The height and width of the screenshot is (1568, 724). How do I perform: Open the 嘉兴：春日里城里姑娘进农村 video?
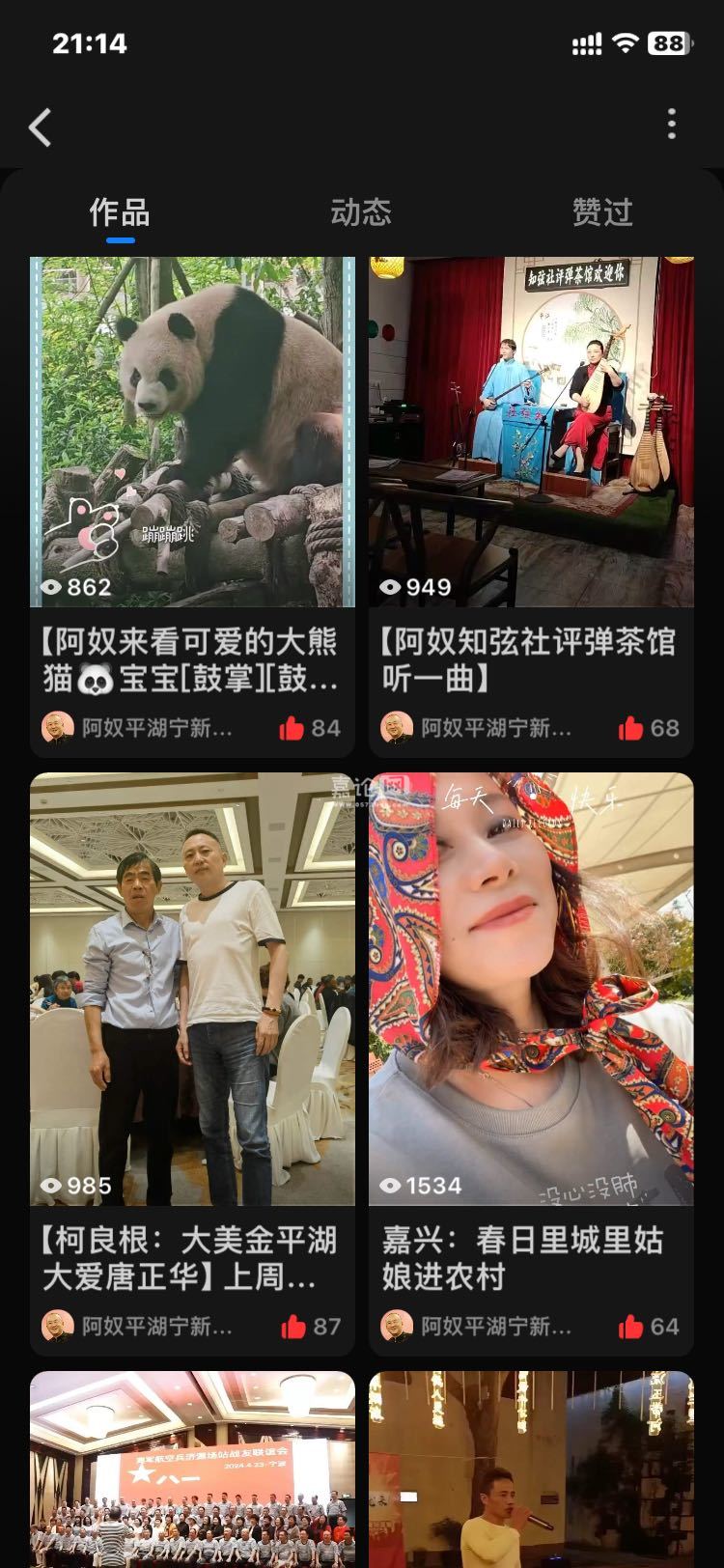[531, 989]
